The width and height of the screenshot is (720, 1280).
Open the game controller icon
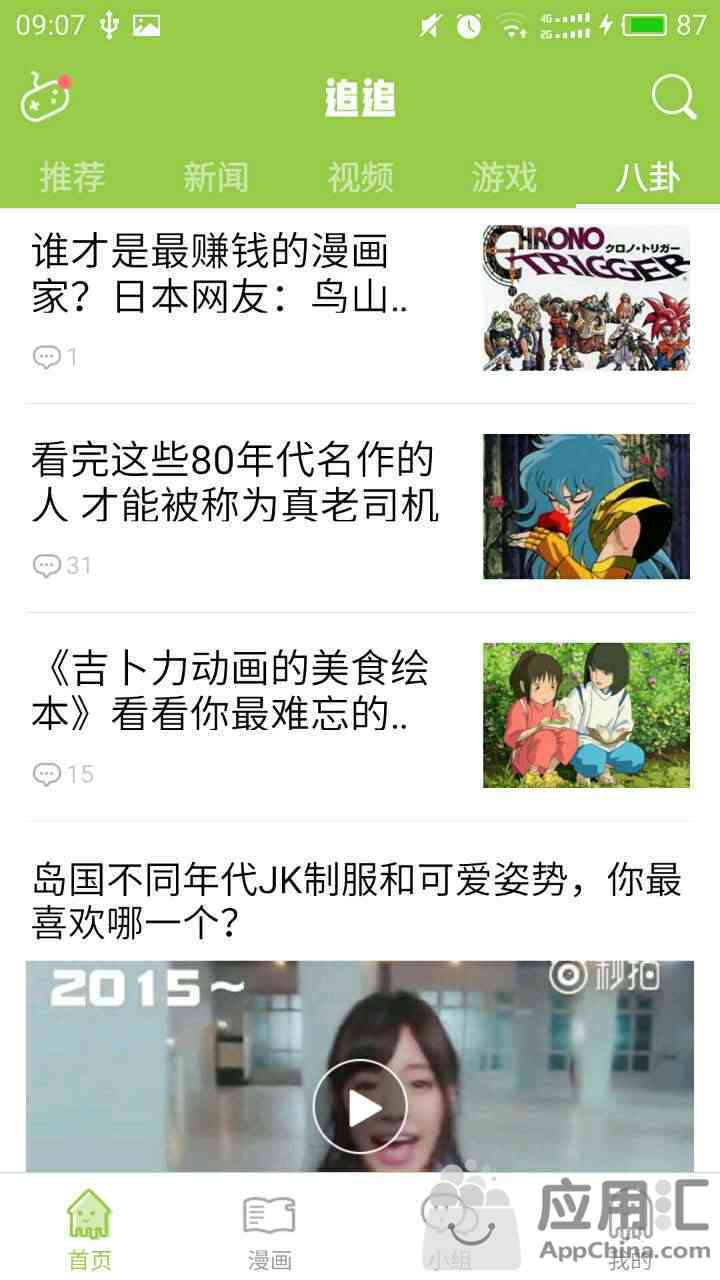(x=46, y=97)
